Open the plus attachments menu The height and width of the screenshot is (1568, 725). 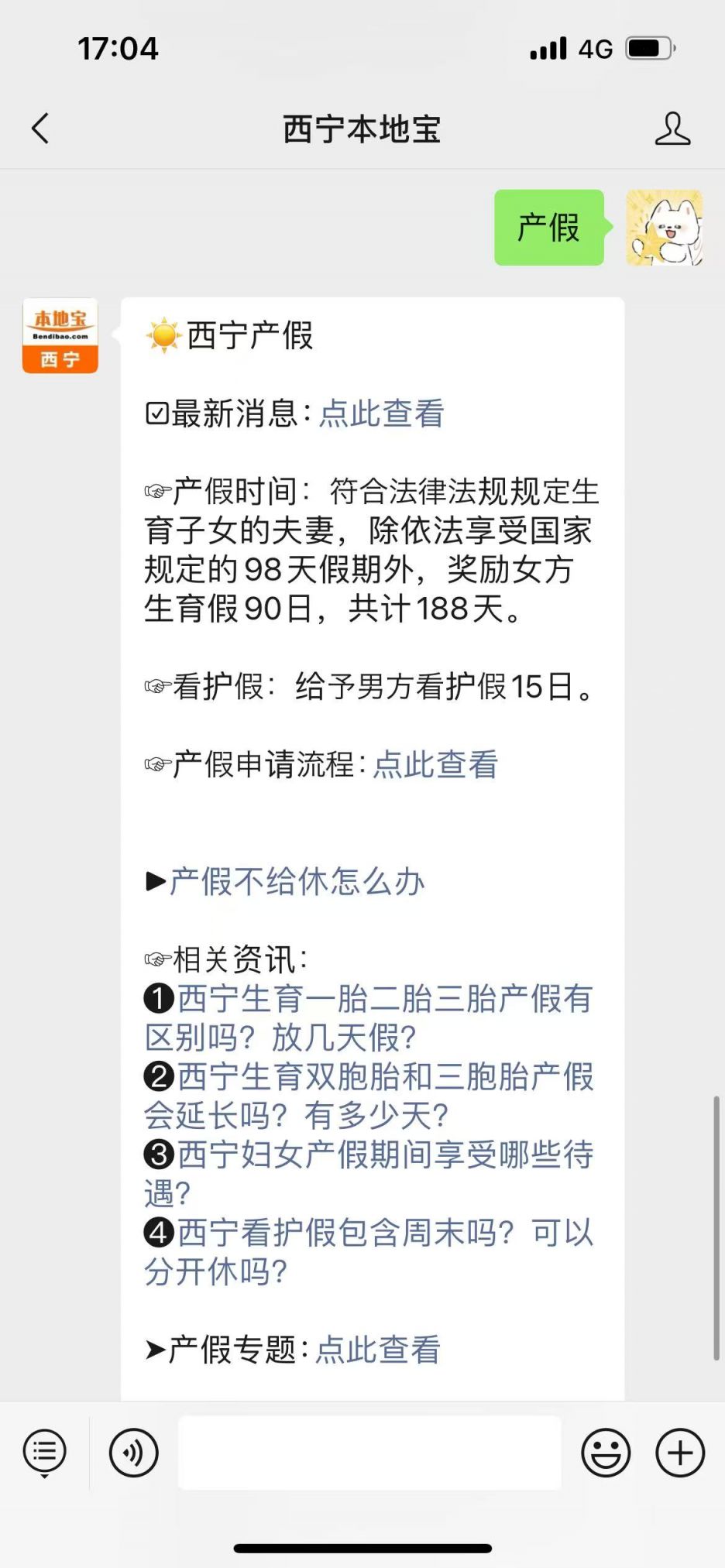pos(679,1453)
